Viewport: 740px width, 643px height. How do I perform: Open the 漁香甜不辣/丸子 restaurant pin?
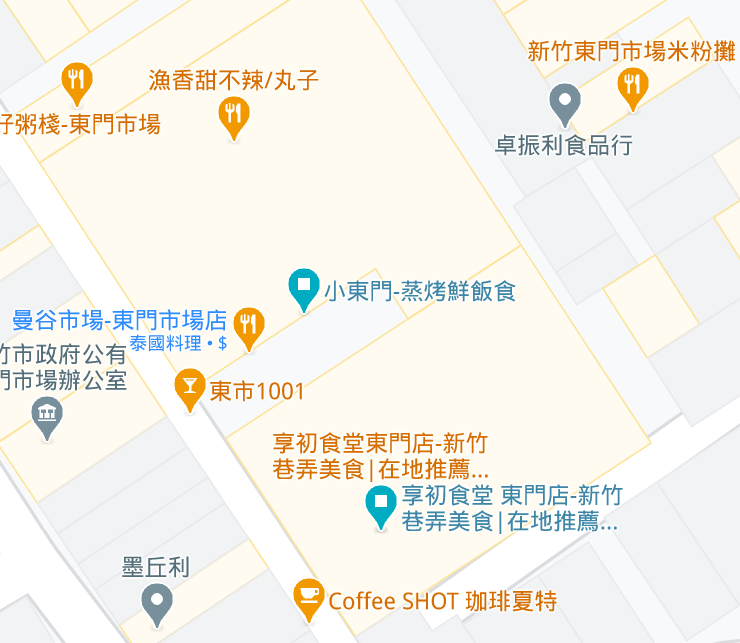(x=233, y=115)
